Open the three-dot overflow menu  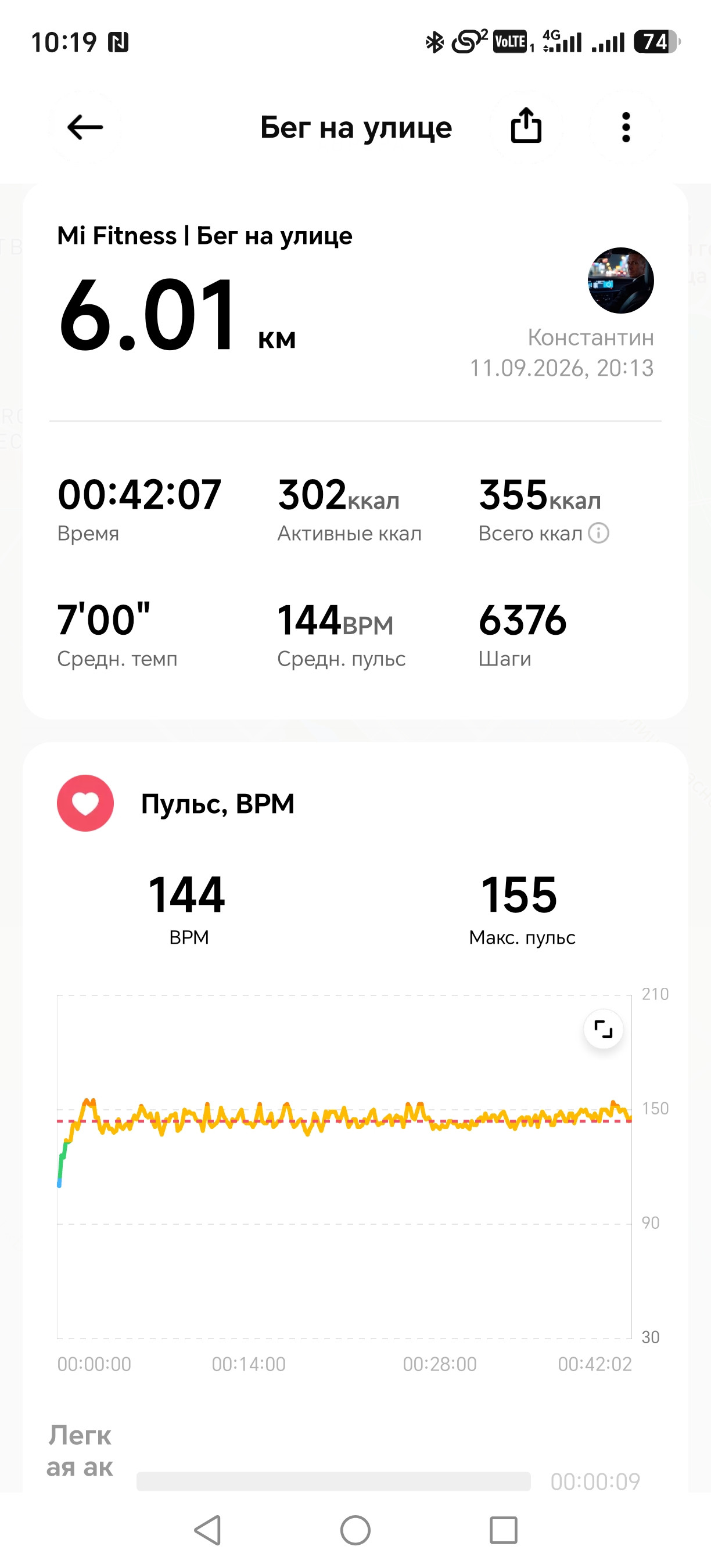[x=626, y=127]
